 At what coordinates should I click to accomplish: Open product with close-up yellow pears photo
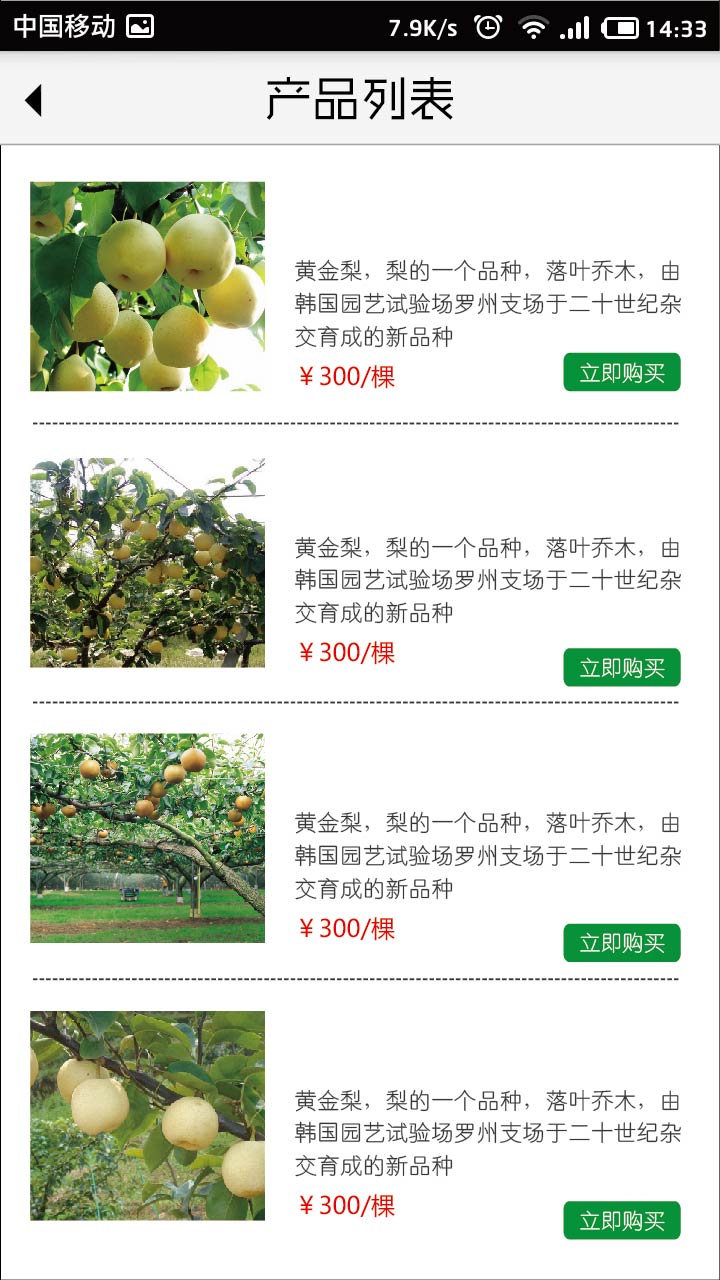coord(147,286)
